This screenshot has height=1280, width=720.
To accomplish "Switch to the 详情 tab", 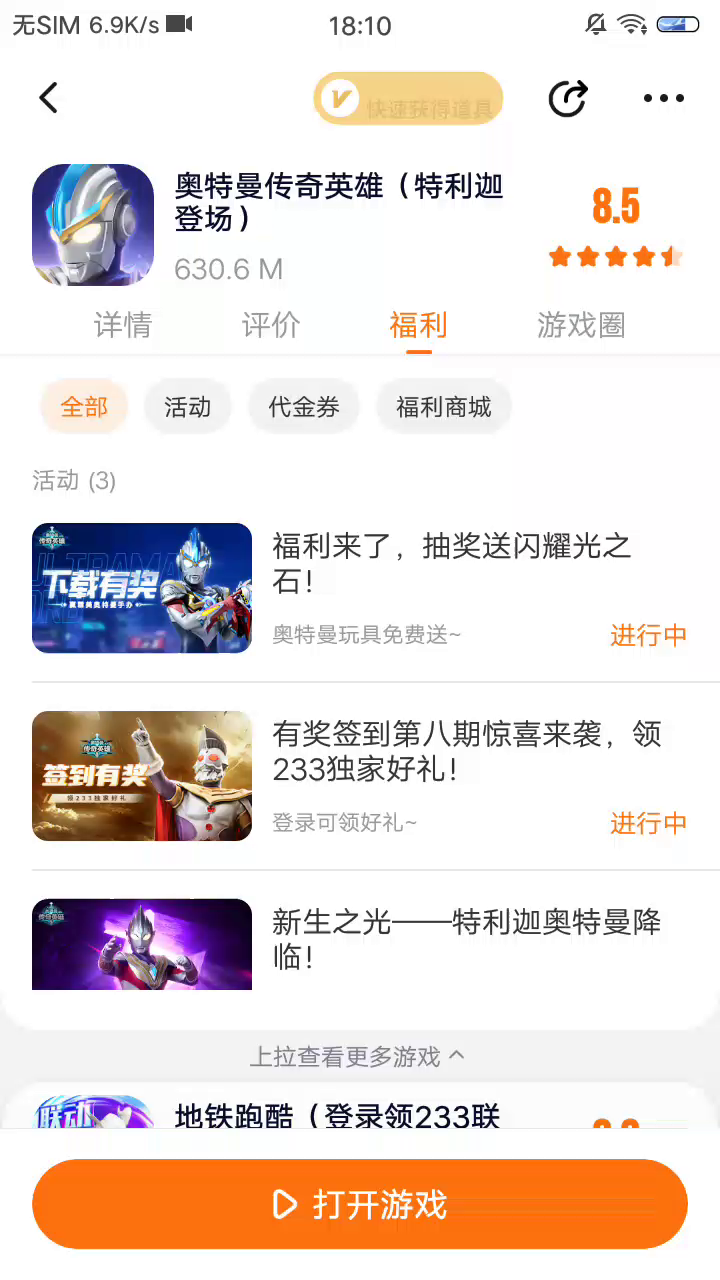I will (122, 325).
